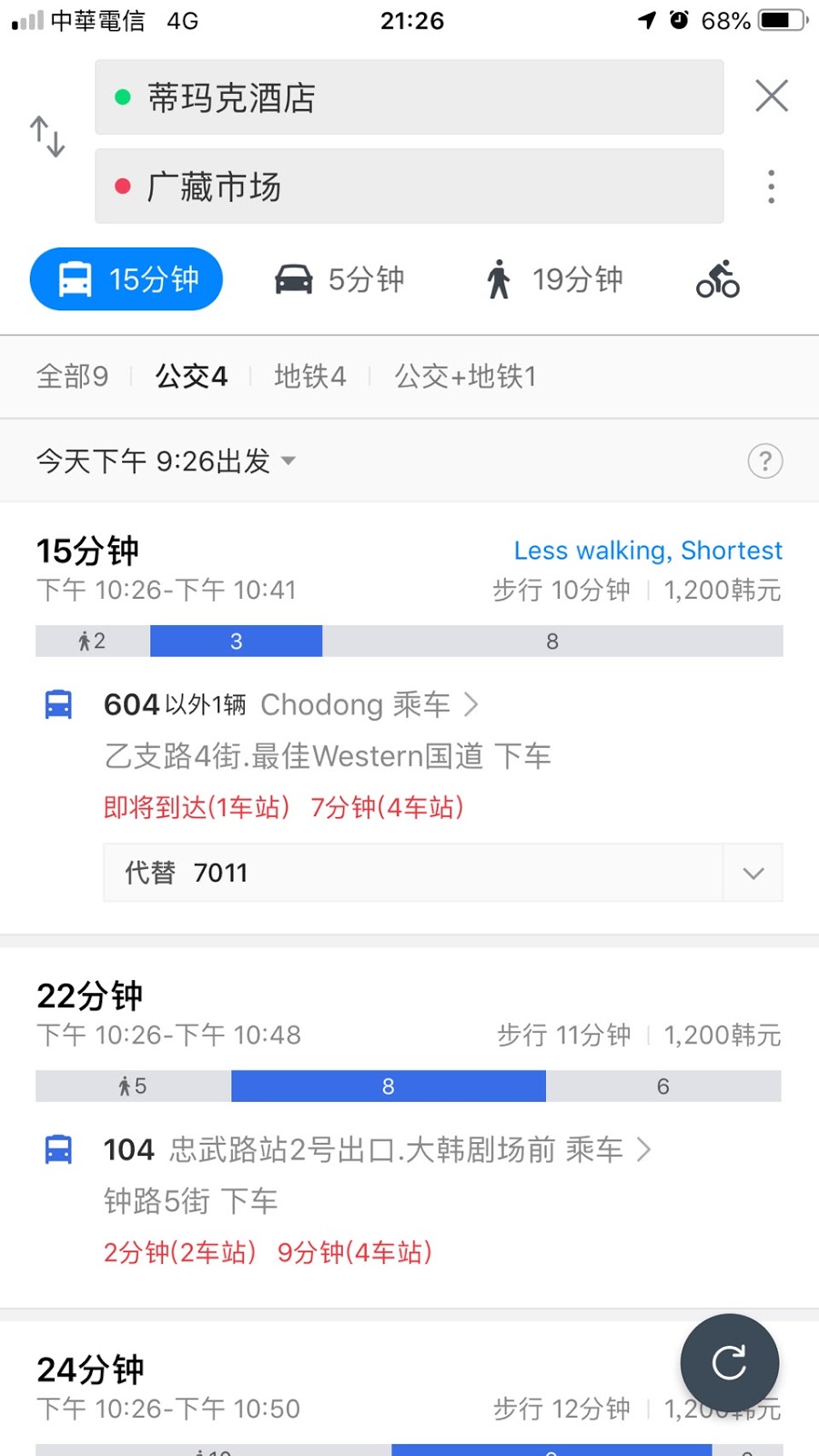
Task: Select the transit 15分钟 mode
Action: coord(126,279)
